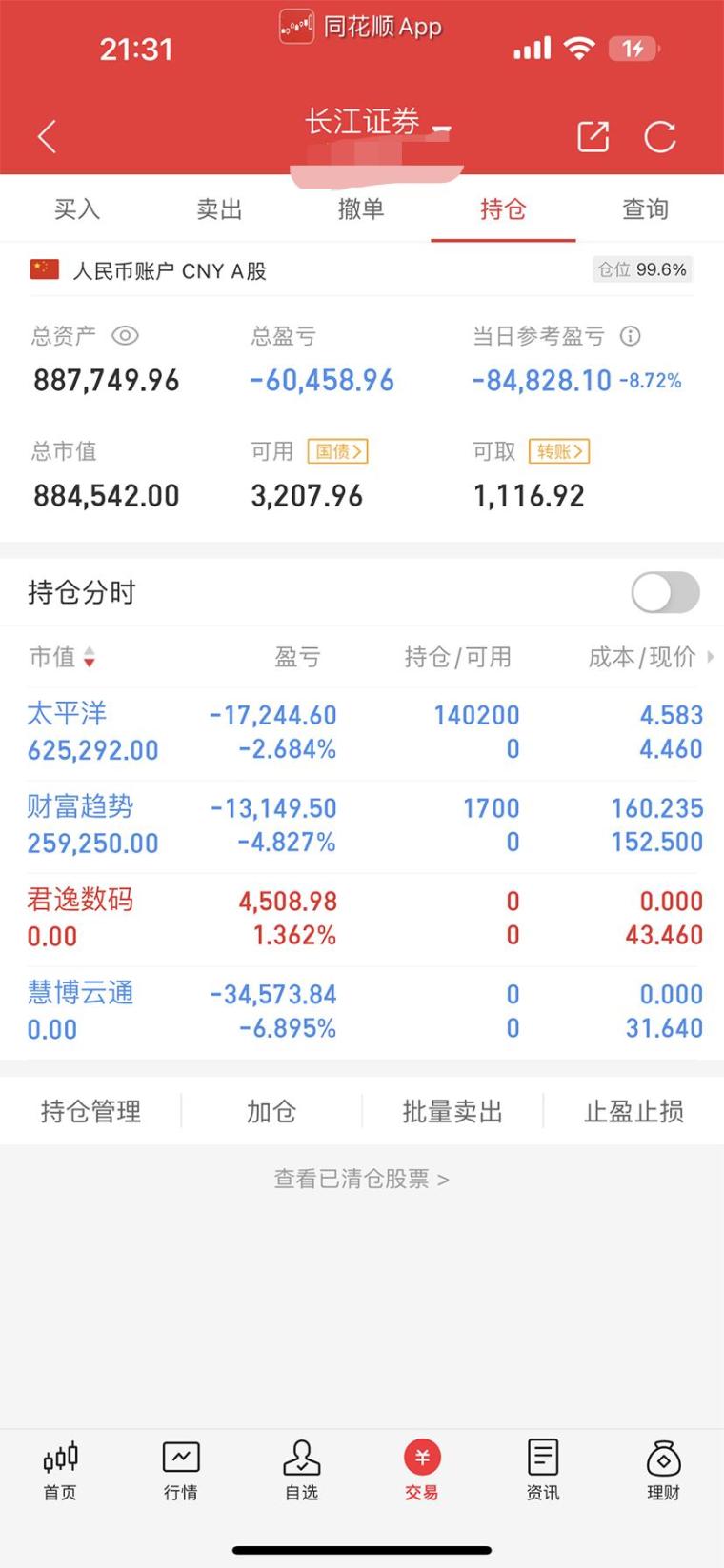
Task: Enable the 持仓分时 switch
Action: coord(665,593)
